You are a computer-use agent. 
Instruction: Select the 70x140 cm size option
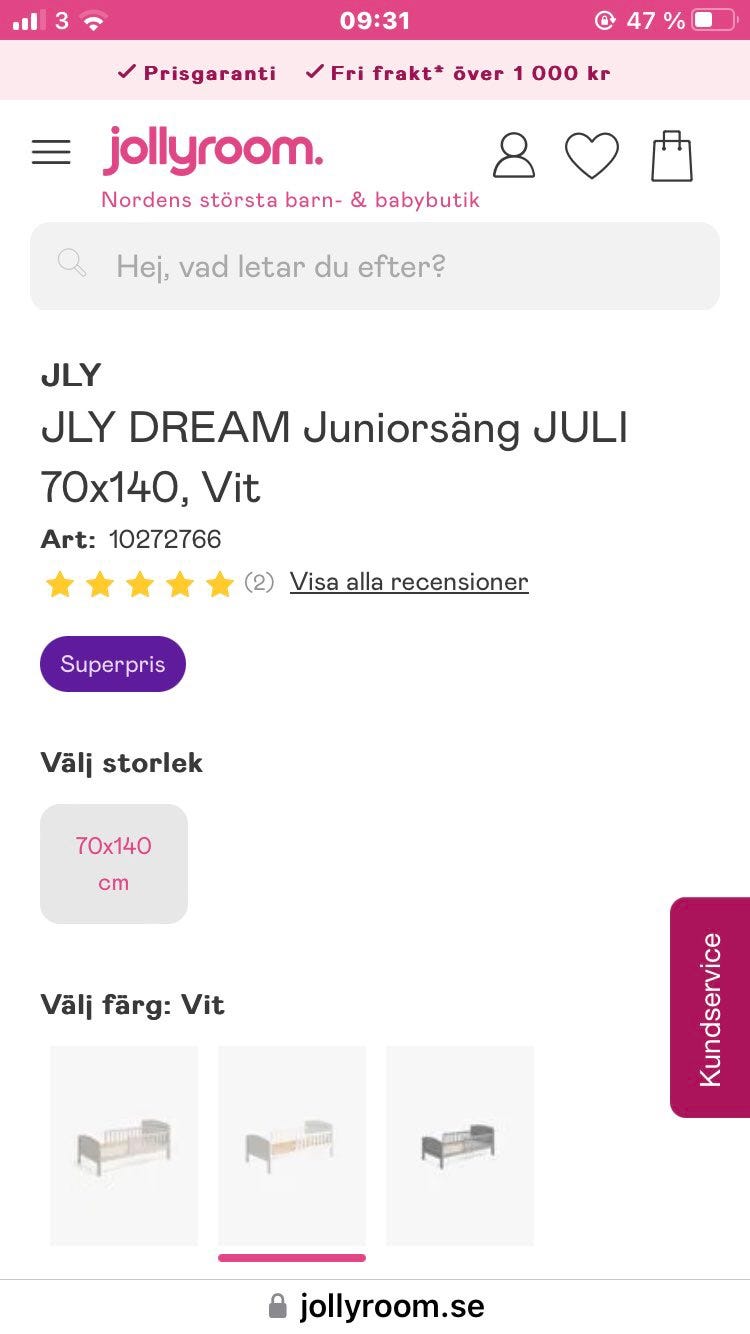[114, 864]
